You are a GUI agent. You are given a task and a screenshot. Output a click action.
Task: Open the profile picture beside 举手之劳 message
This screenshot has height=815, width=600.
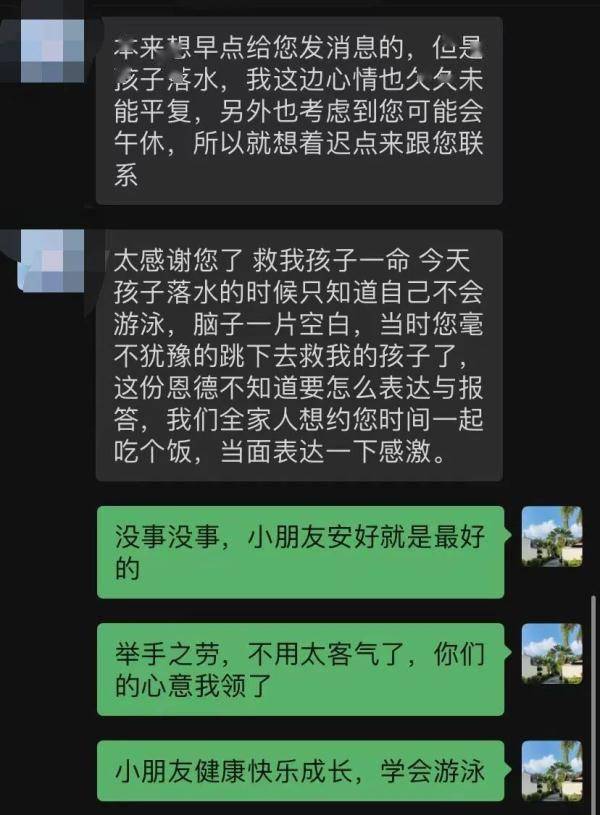point(552,653)
